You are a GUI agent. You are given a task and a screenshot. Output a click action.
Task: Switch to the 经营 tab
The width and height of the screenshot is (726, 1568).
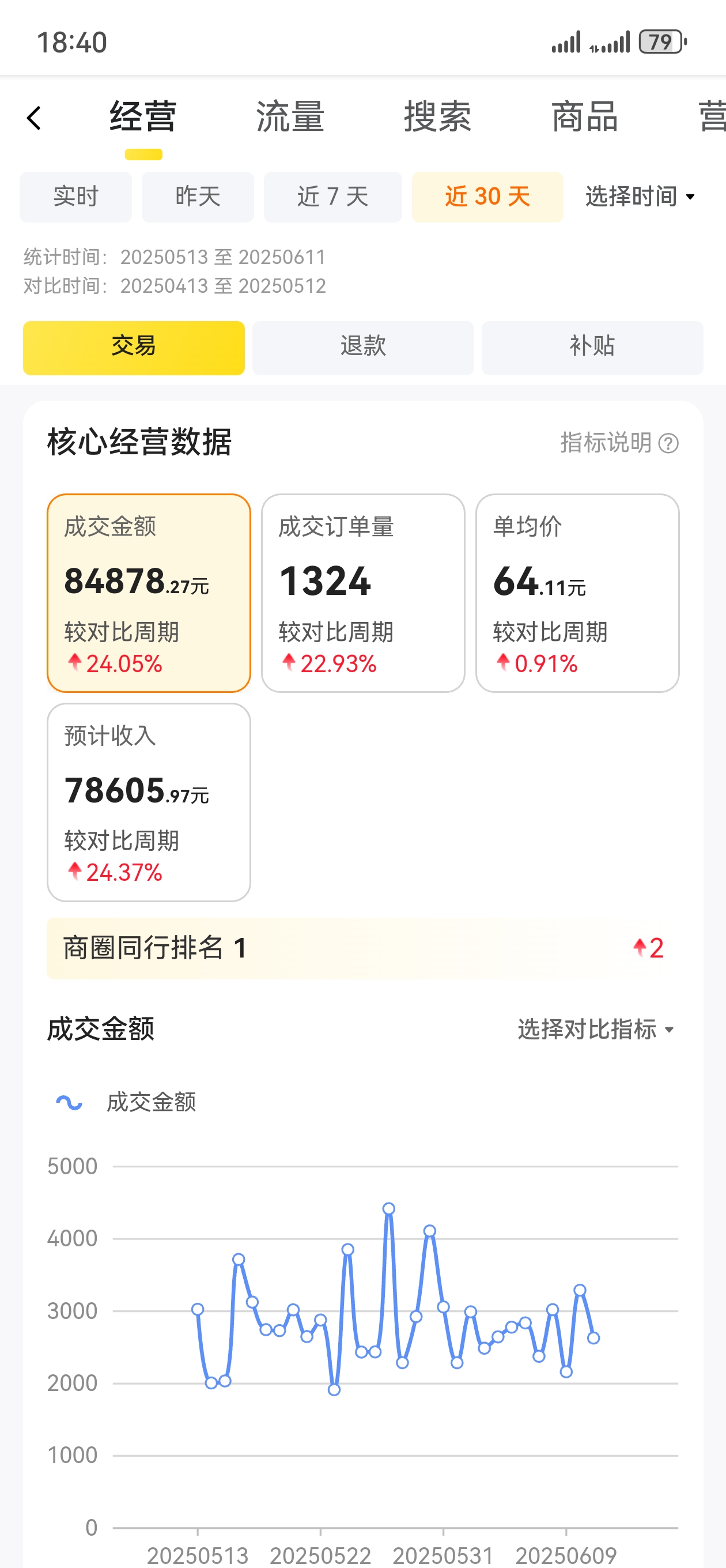143,117
